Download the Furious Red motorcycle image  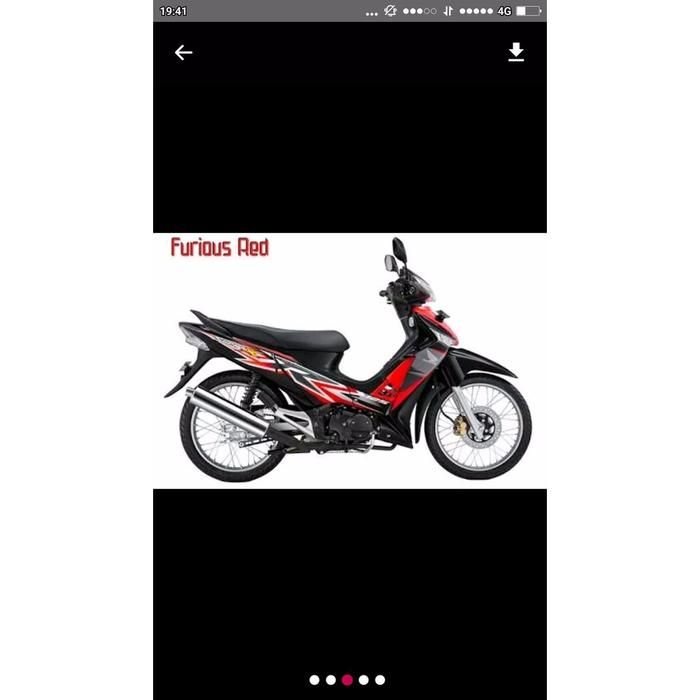click(x=516, y=52)
